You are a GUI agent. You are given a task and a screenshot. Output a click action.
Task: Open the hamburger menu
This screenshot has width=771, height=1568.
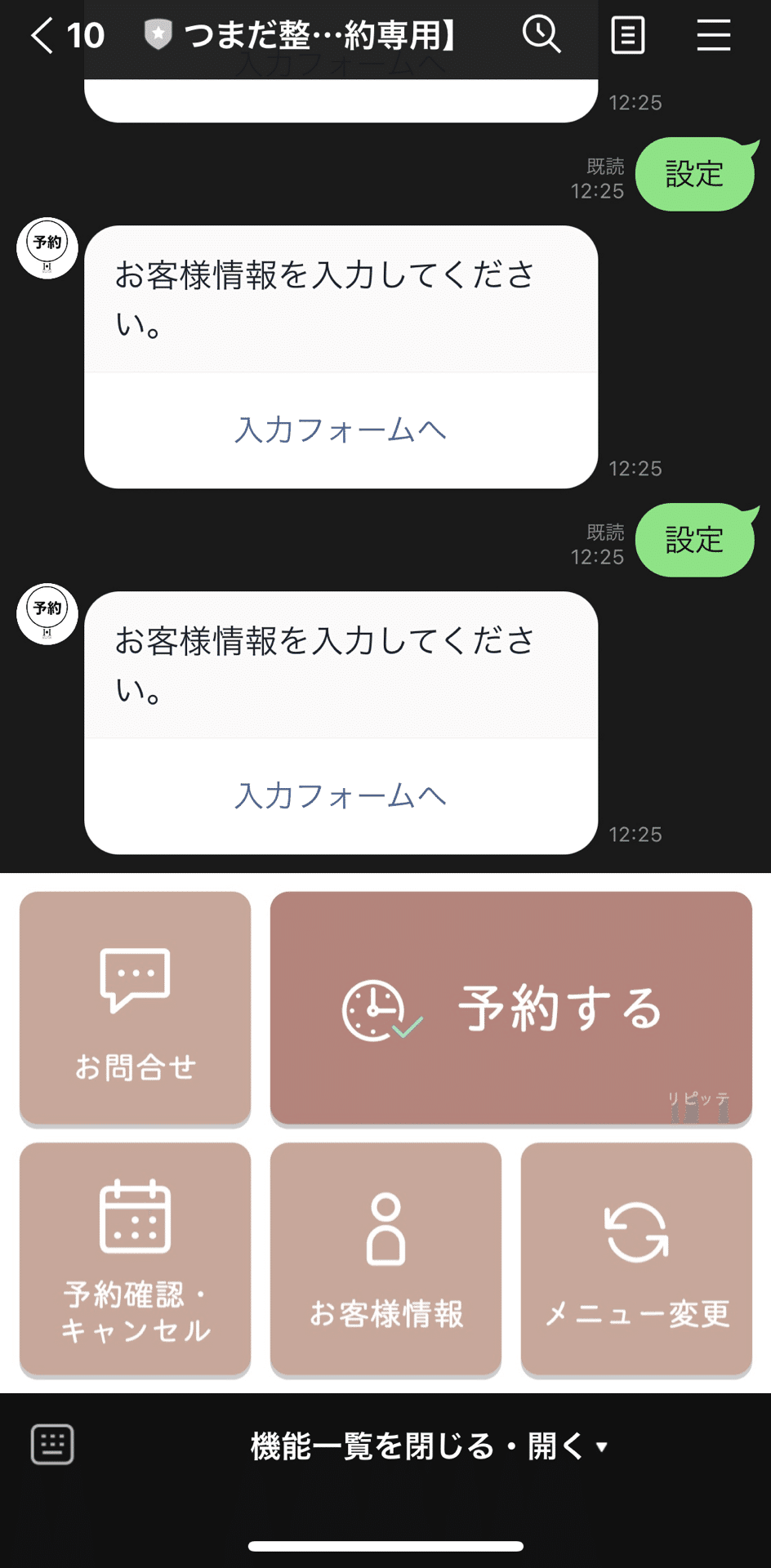tap(713, 35)
